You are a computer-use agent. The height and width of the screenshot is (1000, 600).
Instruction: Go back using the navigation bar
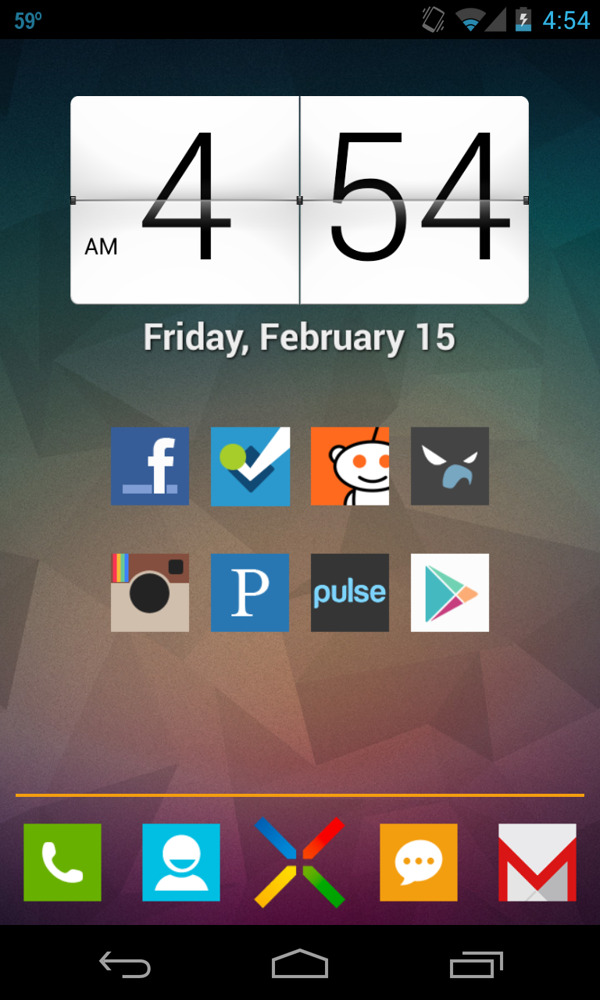(125, 964)
